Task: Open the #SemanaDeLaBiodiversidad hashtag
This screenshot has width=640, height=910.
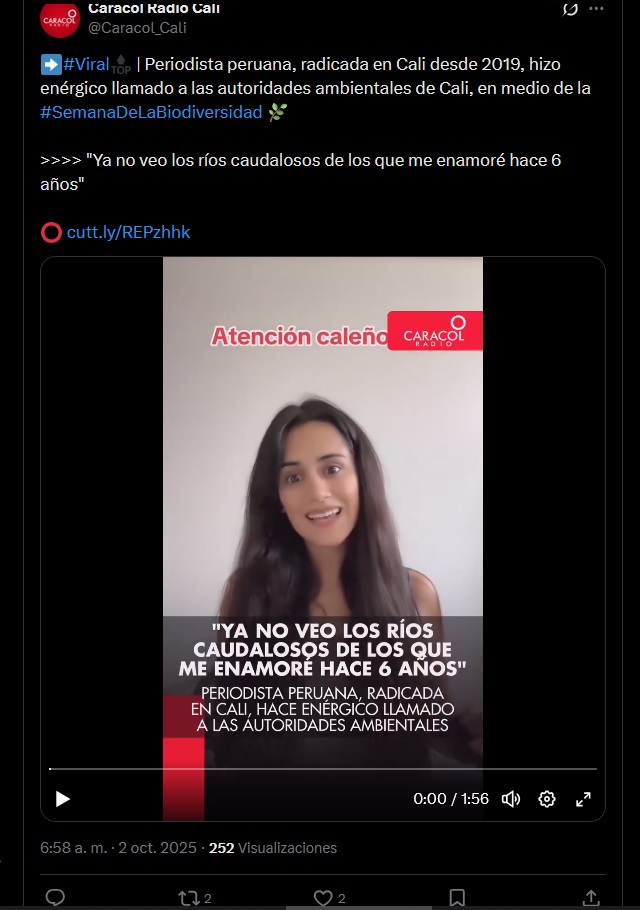Action: 152,112
